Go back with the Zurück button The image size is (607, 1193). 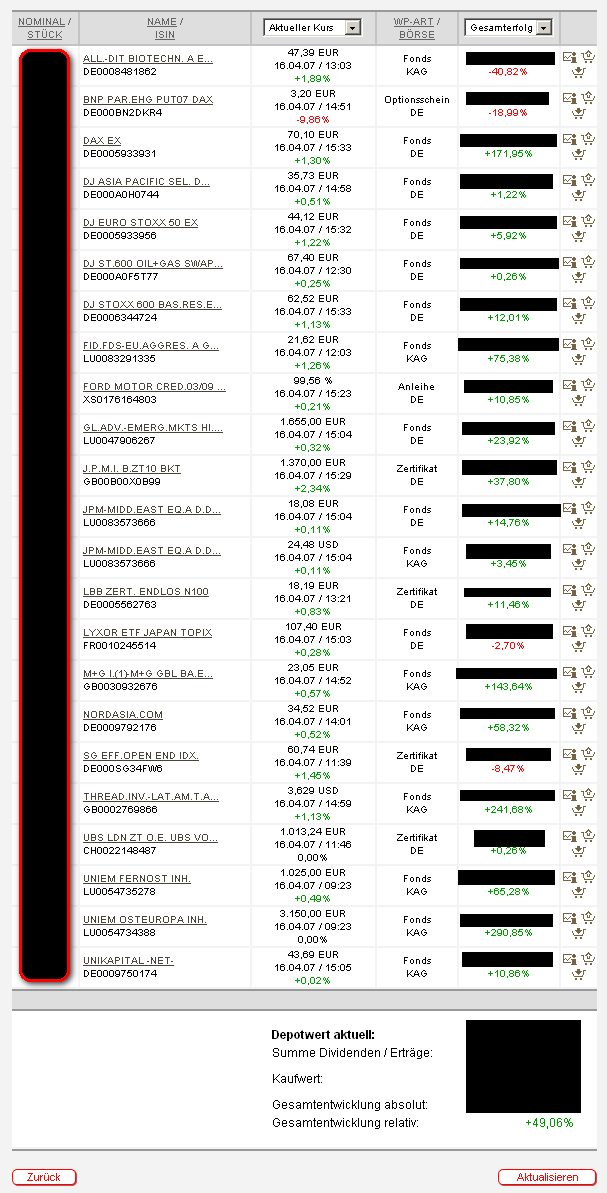44,1177
